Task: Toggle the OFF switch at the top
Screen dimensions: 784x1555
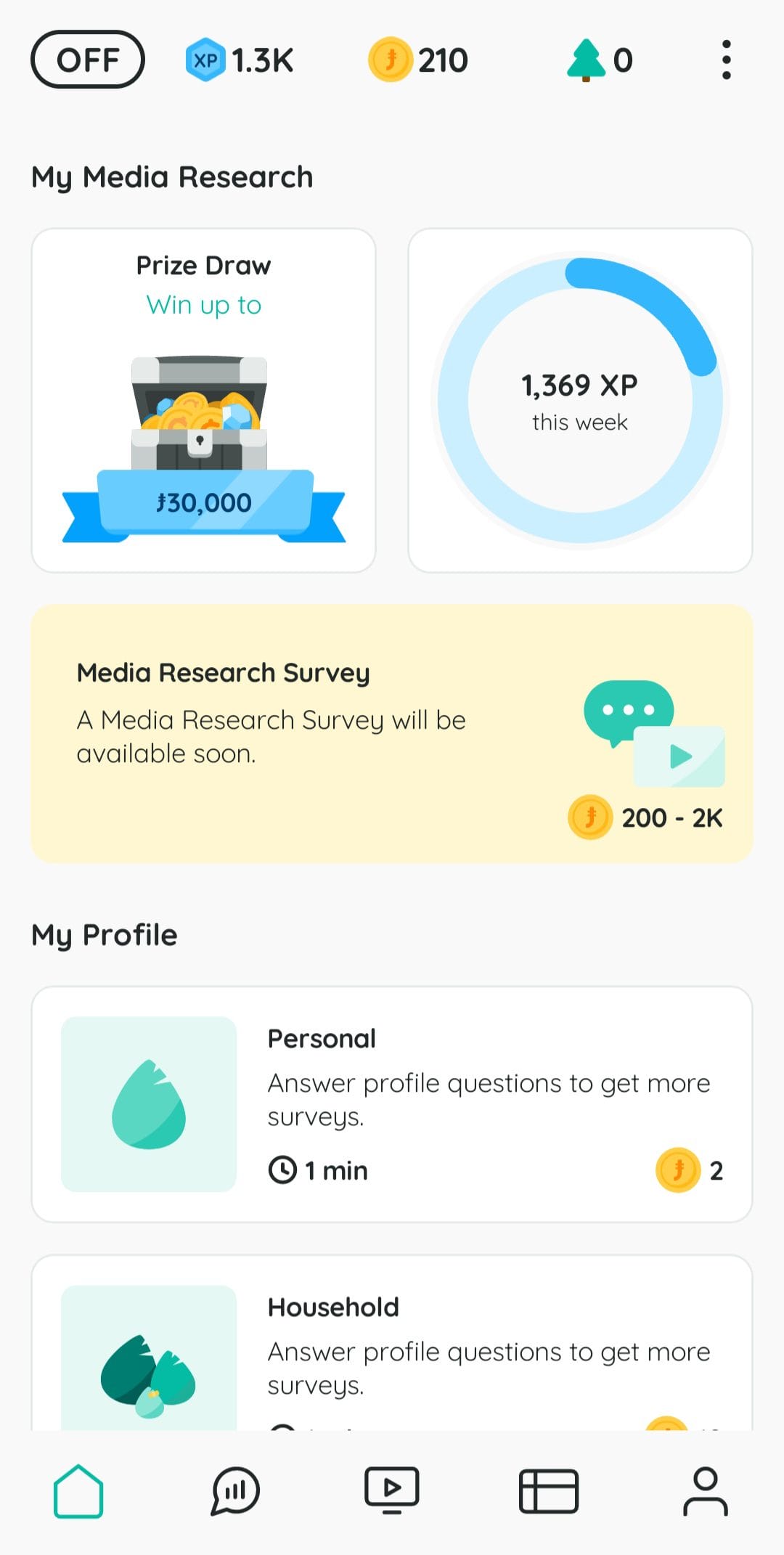Action: pos(88,60)
